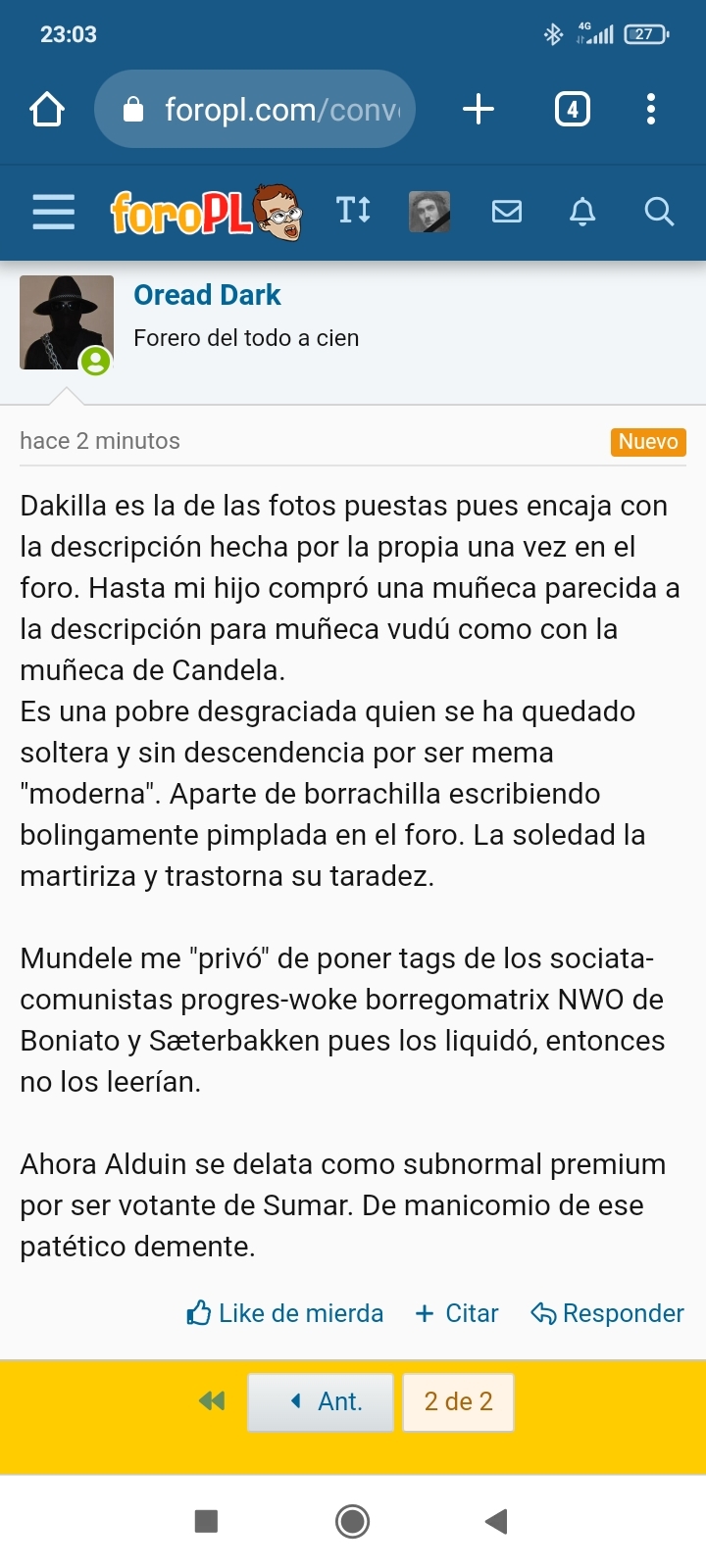Give the post a Like de mierda
The width and height of the screenshot is (706, 1568).
pos(284,1313)
